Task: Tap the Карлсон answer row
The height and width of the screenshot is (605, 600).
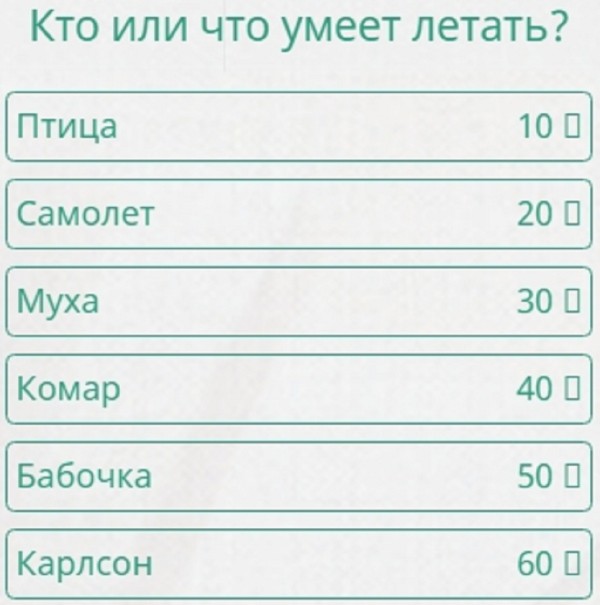Action: [x=296, y=563]
